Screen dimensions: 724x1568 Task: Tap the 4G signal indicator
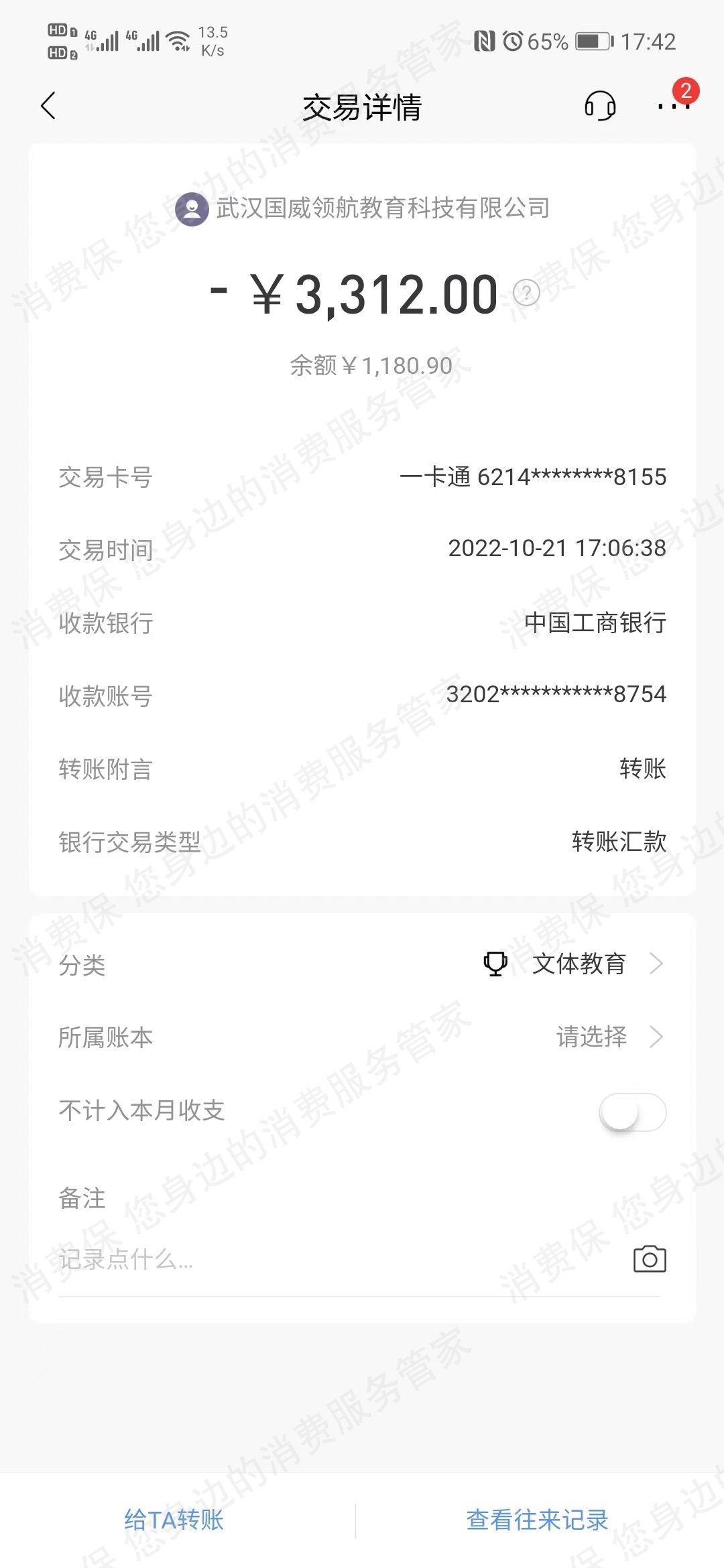click(101, 42)
